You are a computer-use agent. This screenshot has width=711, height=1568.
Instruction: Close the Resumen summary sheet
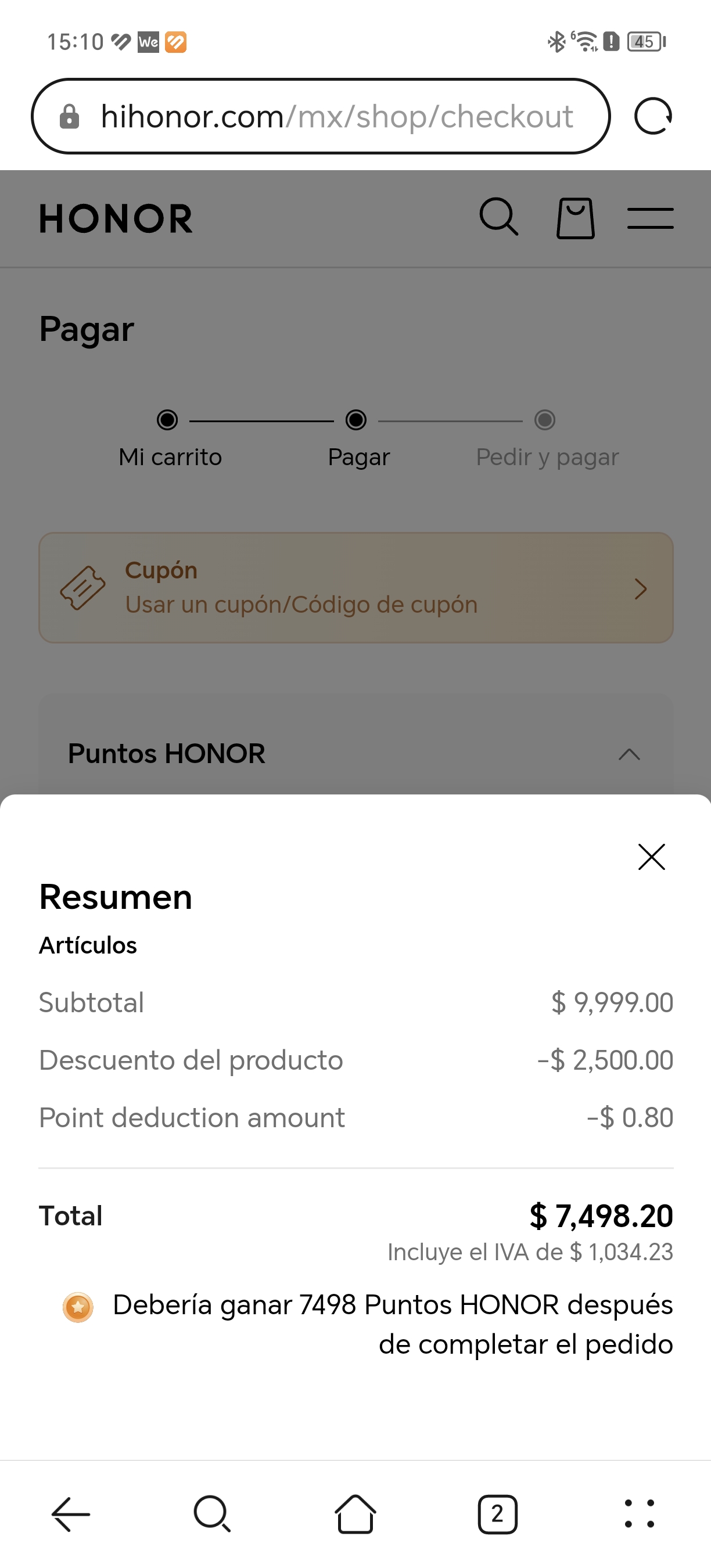[651, 857]
